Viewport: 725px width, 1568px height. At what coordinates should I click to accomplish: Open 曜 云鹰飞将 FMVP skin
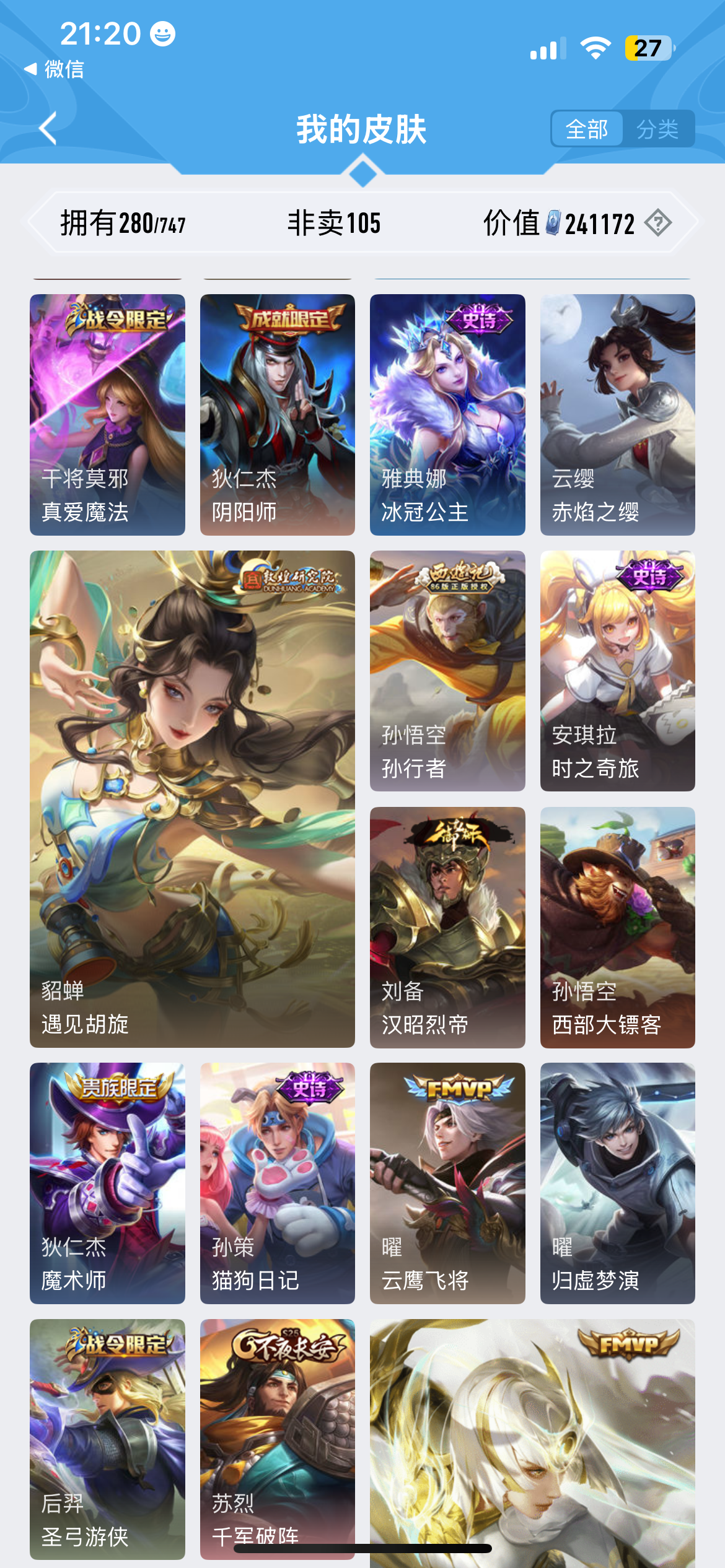(447, 1183)
